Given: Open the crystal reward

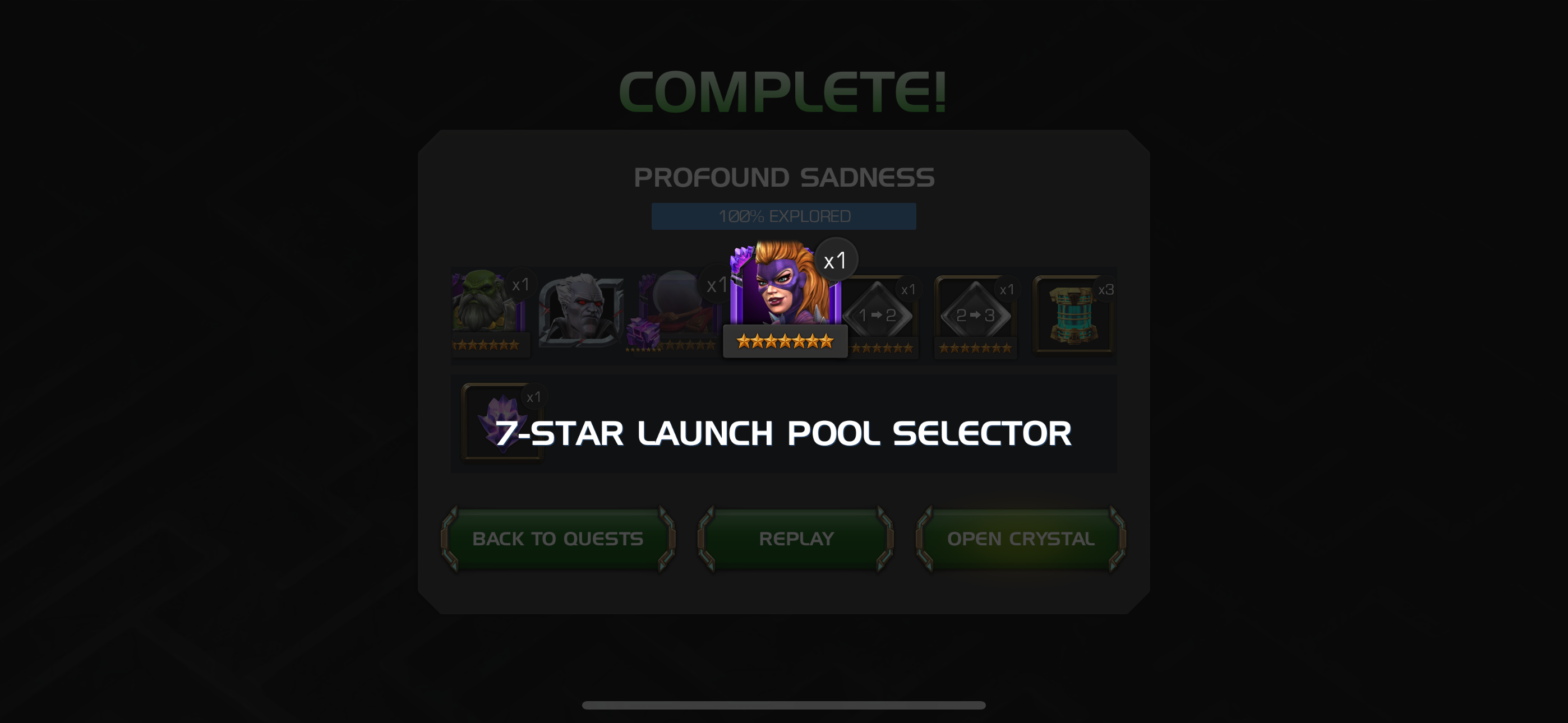Looking at the screenshot, I should [1021, 539].
